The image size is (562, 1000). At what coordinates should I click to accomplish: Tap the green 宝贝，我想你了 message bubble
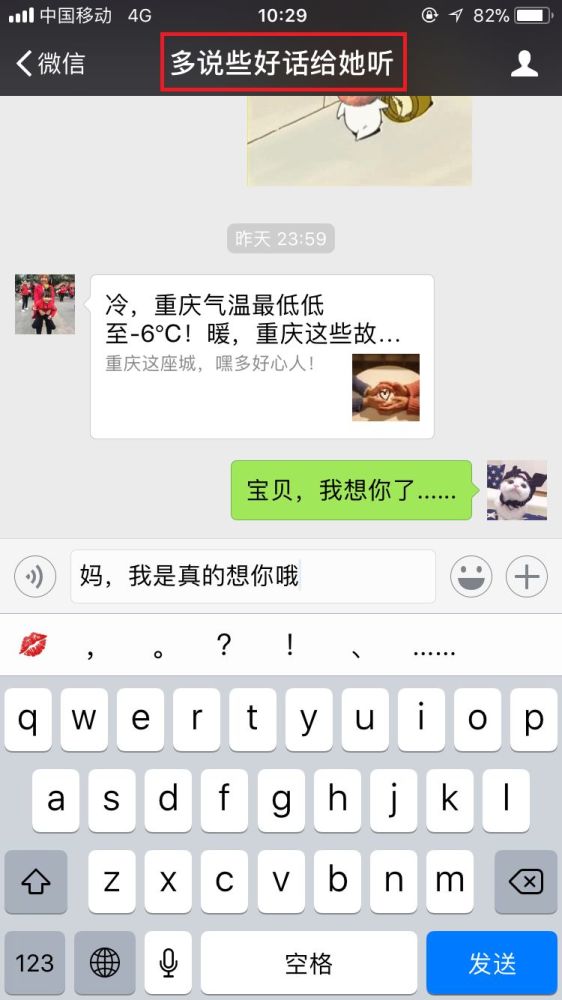(351, 490)
